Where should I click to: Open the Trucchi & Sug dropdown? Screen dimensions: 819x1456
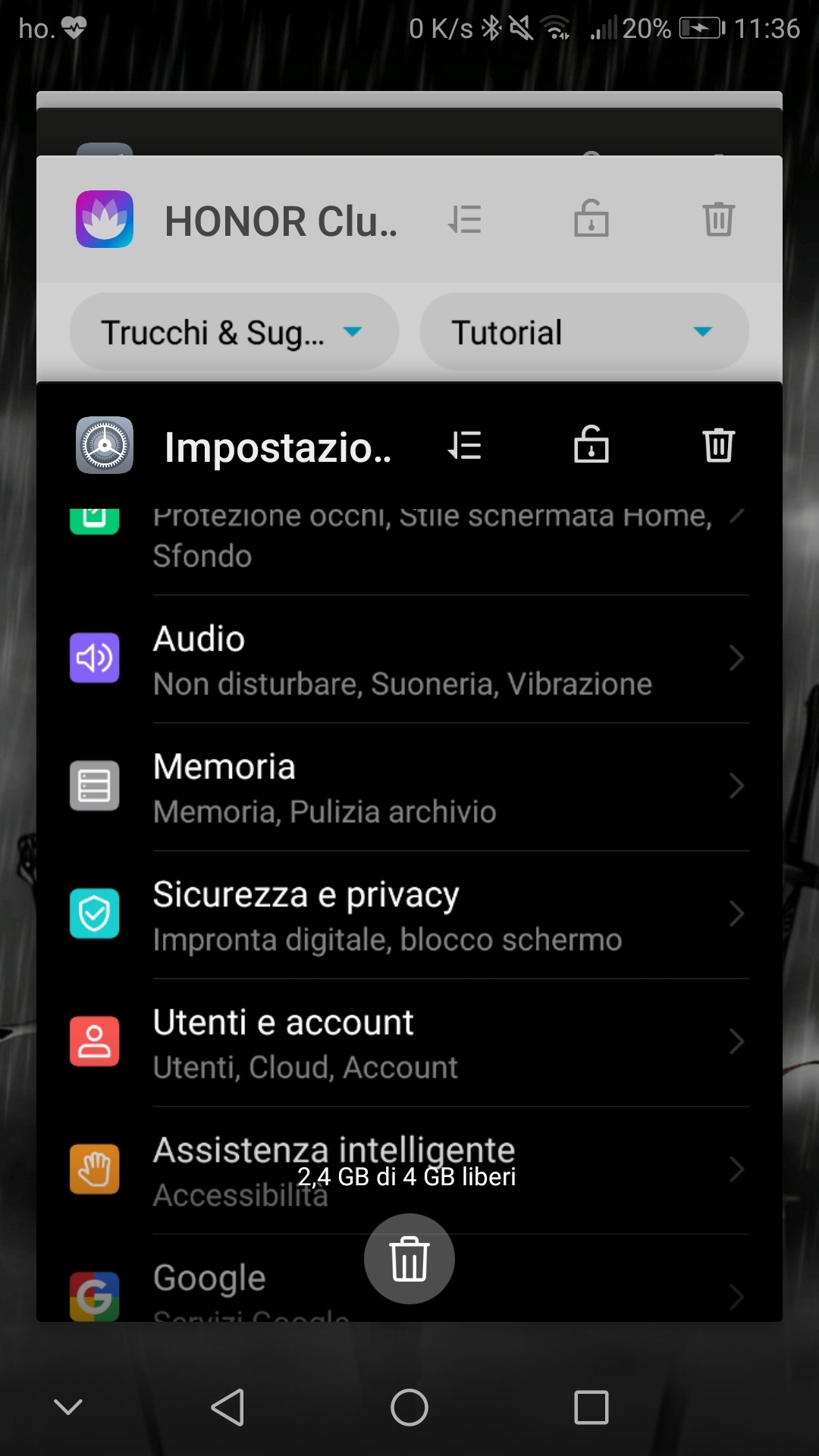(233, 331)
